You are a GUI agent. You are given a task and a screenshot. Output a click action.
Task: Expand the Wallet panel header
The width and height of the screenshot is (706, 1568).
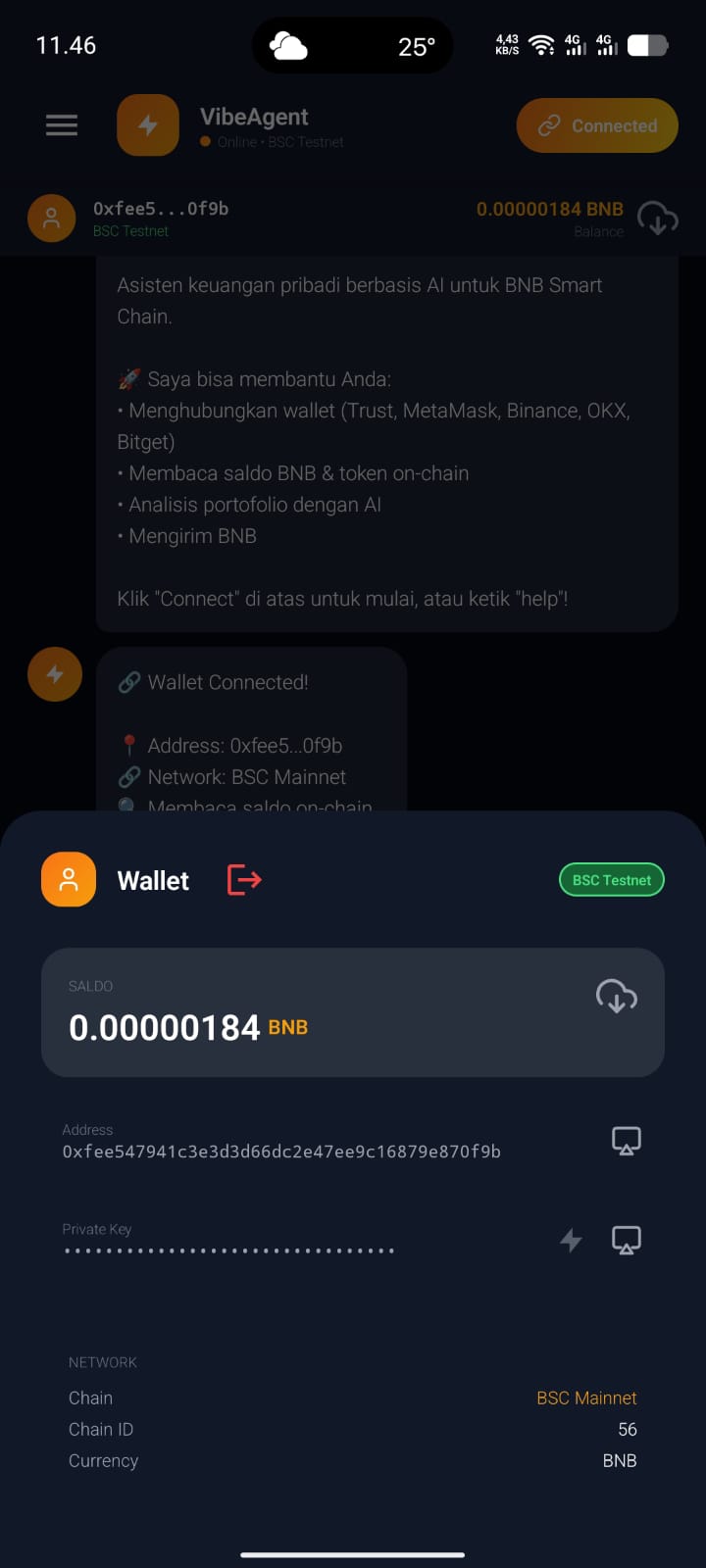tap(152, 879)
